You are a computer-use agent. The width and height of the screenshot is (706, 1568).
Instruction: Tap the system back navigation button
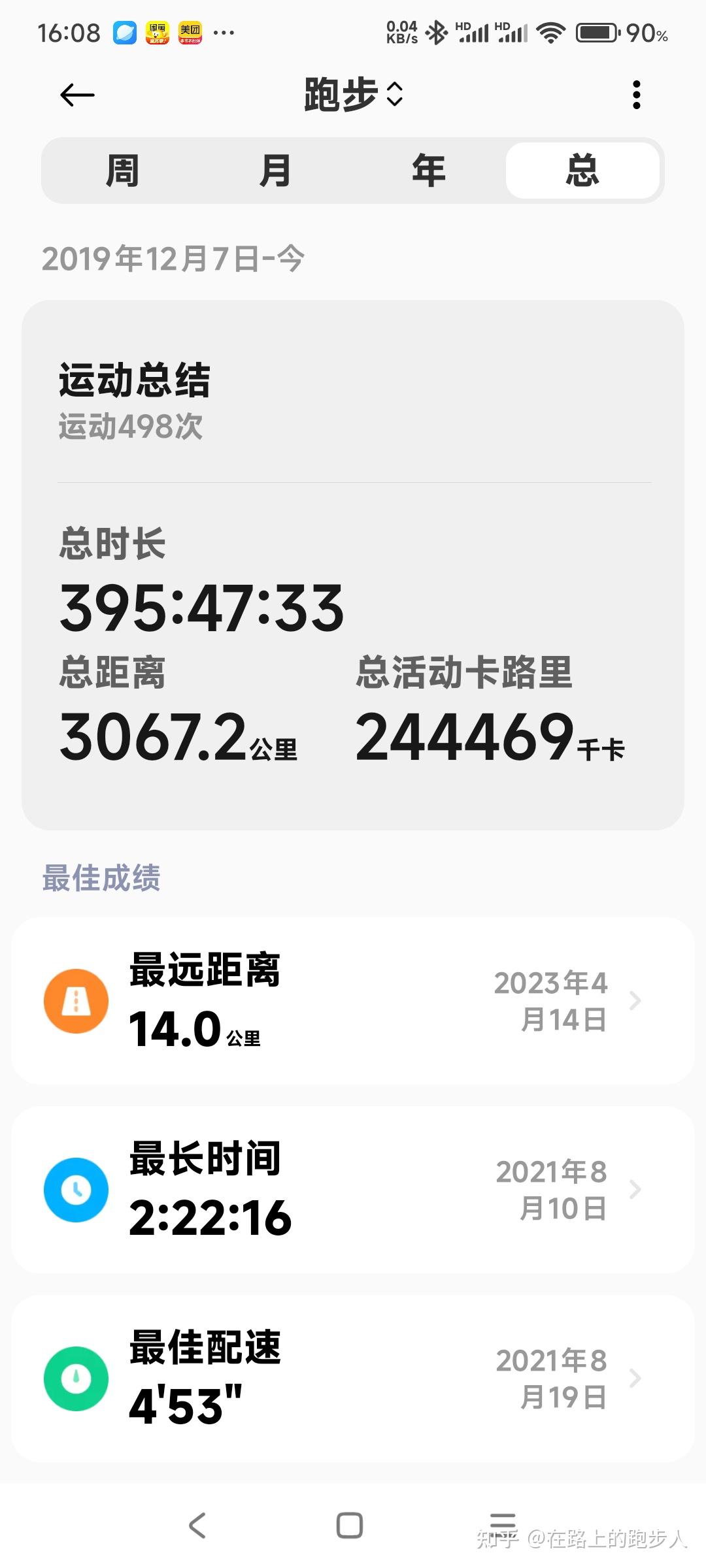(197, 1526)
